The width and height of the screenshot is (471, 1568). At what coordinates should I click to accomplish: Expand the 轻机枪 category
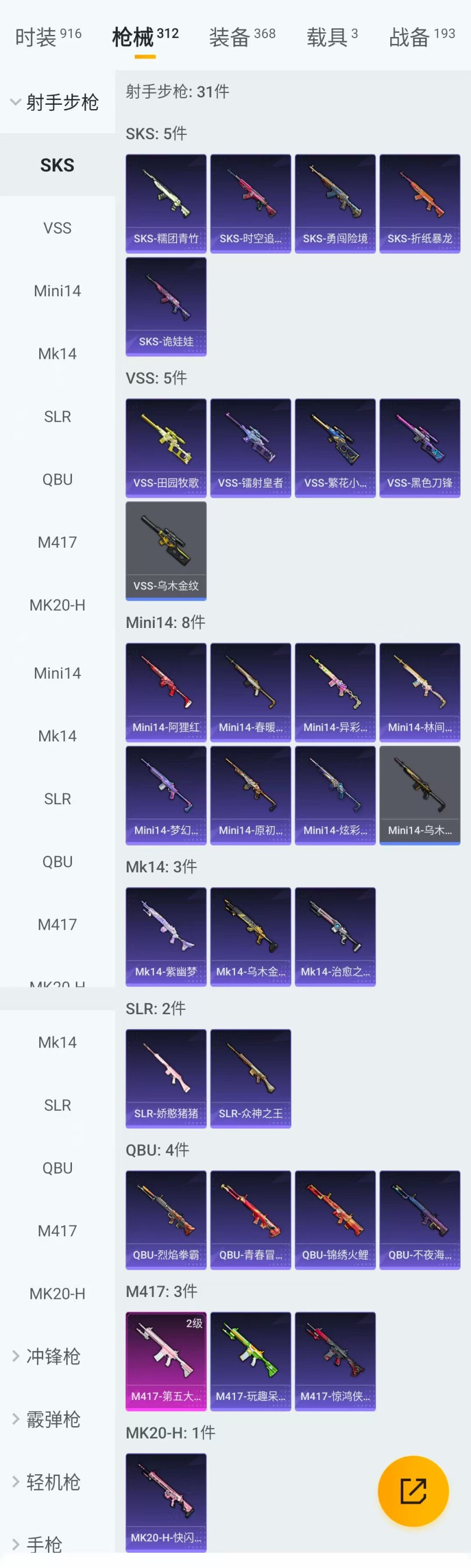pyautogui.click(x=52, y=1482)
